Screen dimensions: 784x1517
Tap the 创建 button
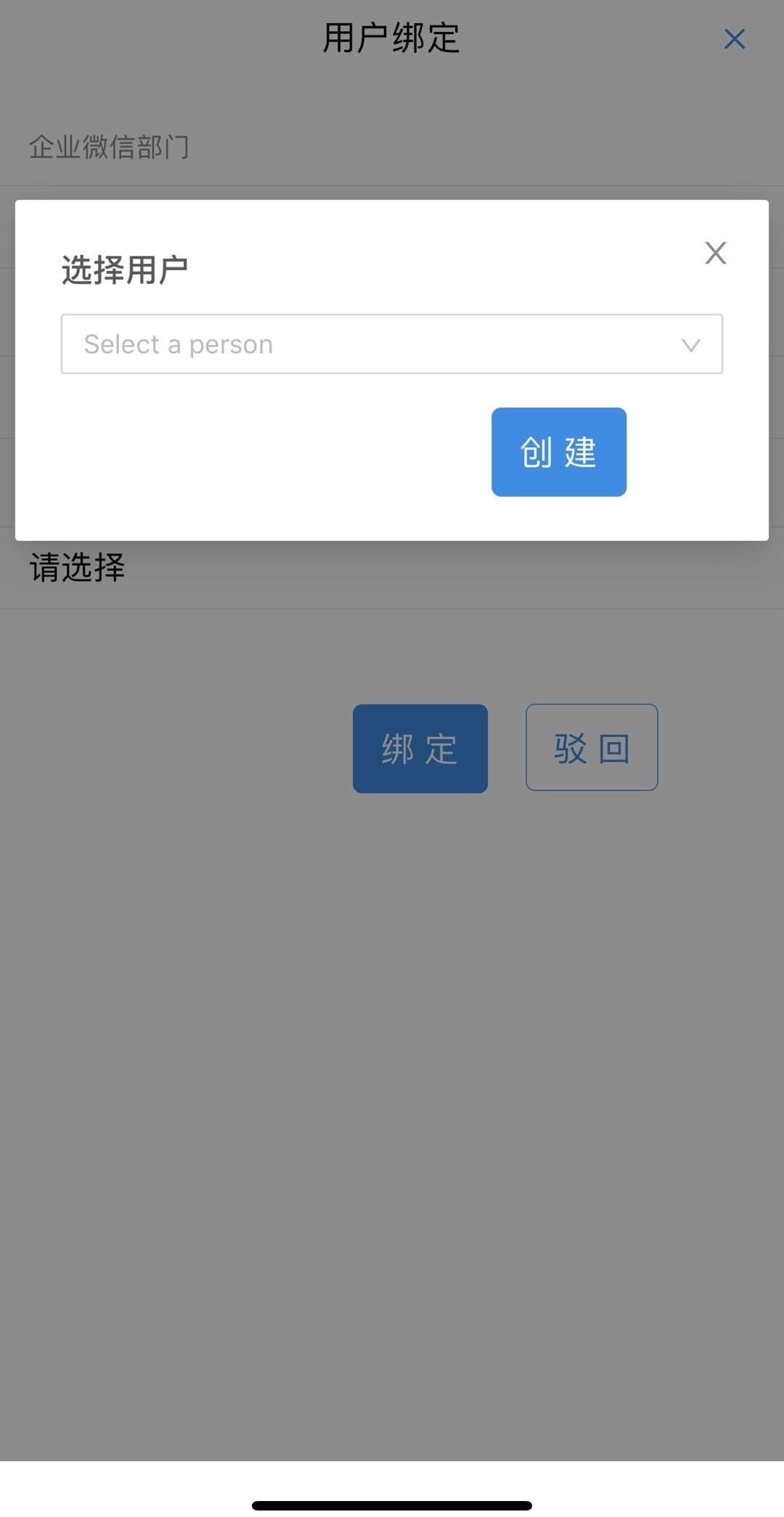[558, 452]
